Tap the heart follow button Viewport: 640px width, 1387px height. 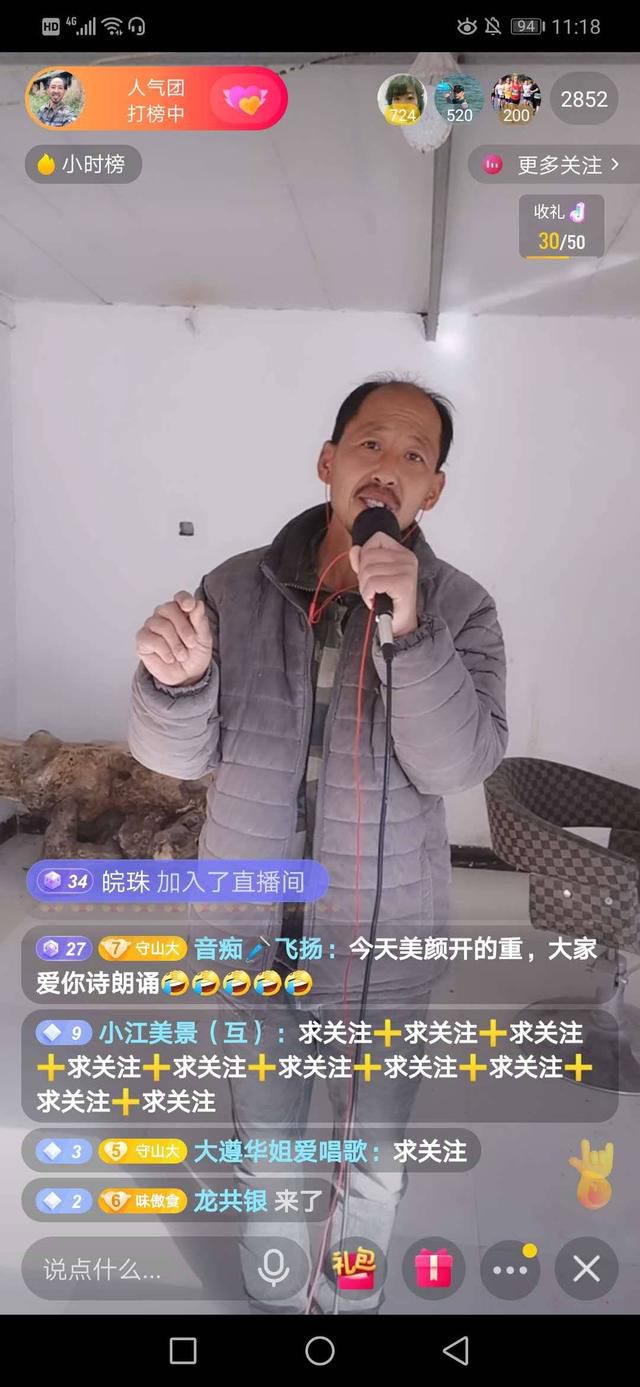tap(245, 99)
